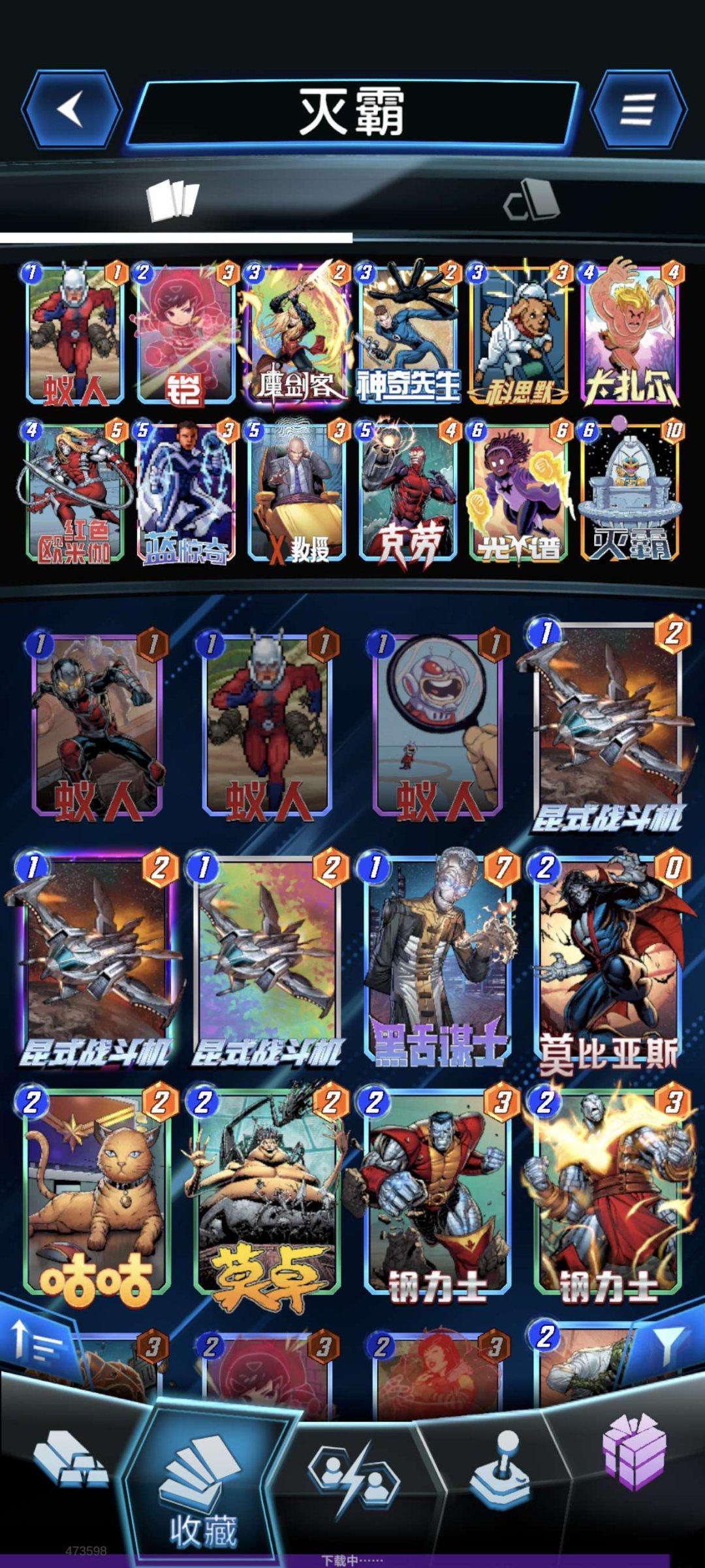This screenshot has height=1568, width=705.
Task: Open 黑舌谋士 card in collection
Action: 437,960
